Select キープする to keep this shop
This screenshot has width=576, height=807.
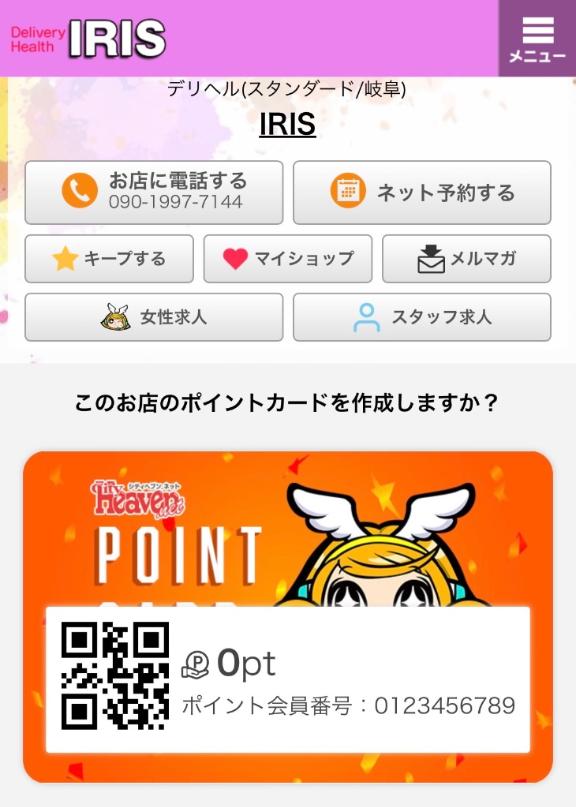tap(109, 258)
